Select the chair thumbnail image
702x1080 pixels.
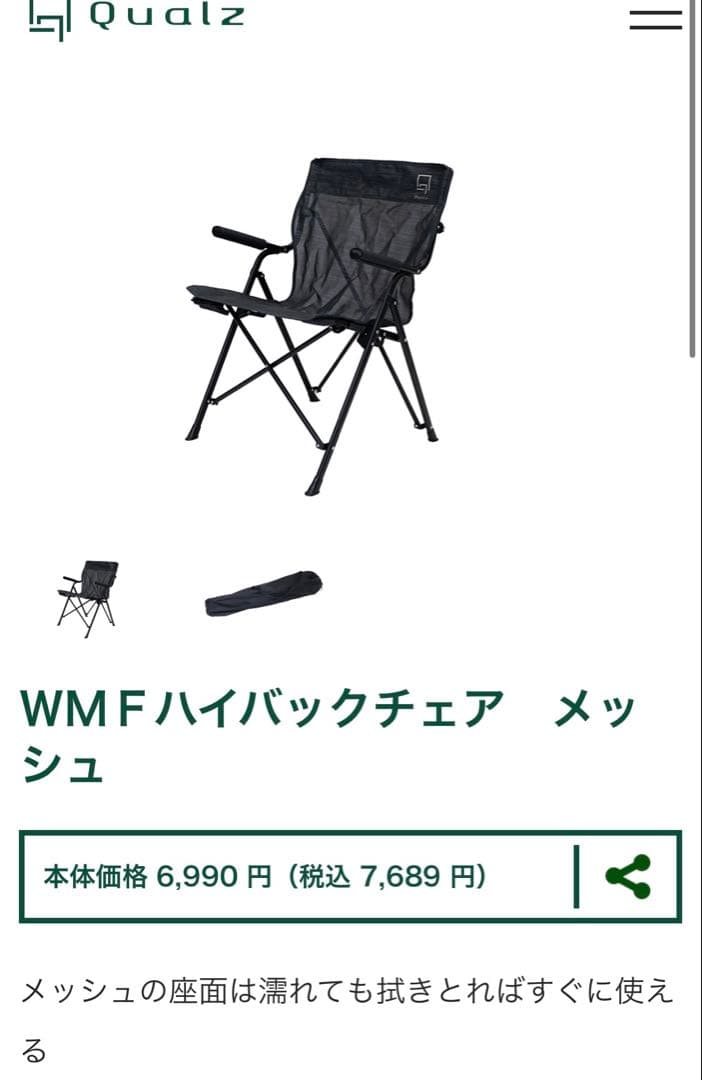pos(87,597)
